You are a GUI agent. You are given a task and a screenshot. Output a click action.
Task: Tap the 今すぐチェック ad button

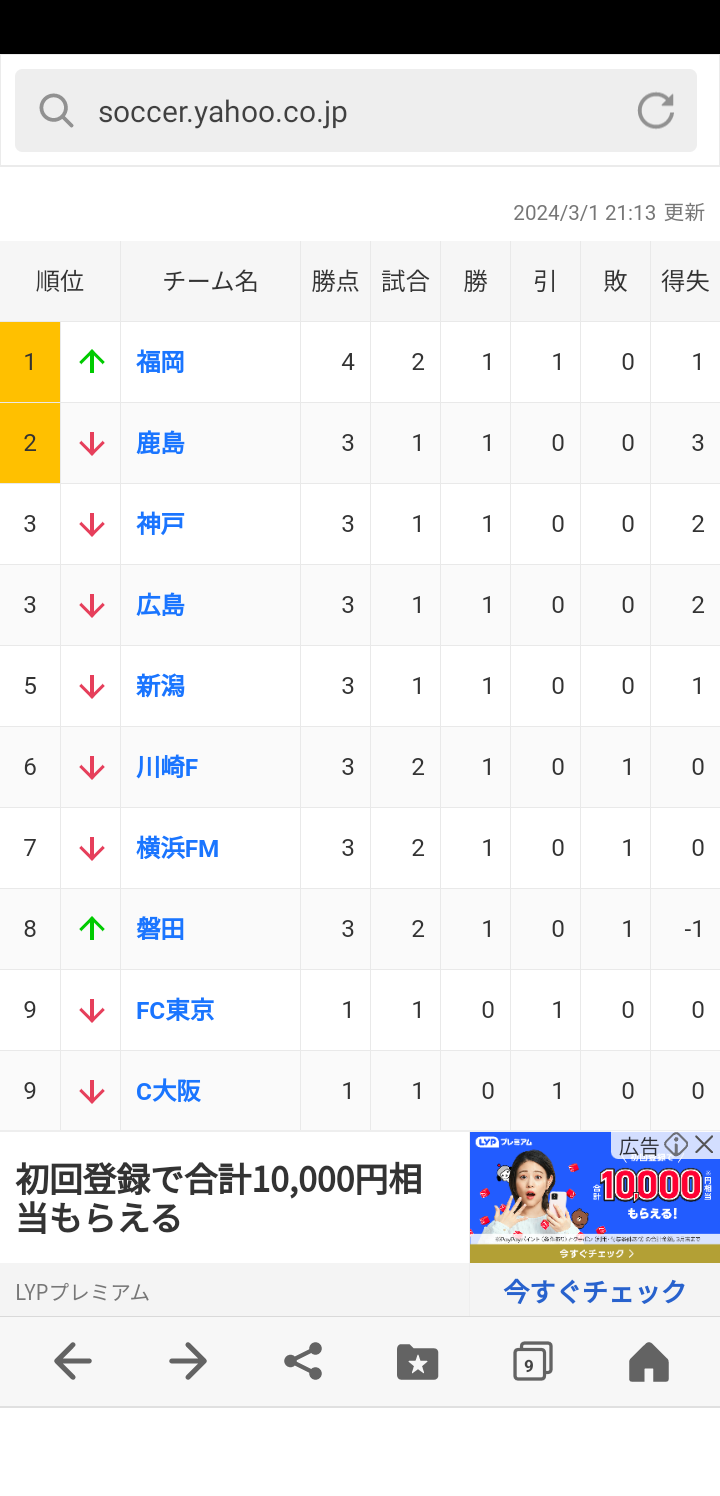click(x=595, y=1291)
